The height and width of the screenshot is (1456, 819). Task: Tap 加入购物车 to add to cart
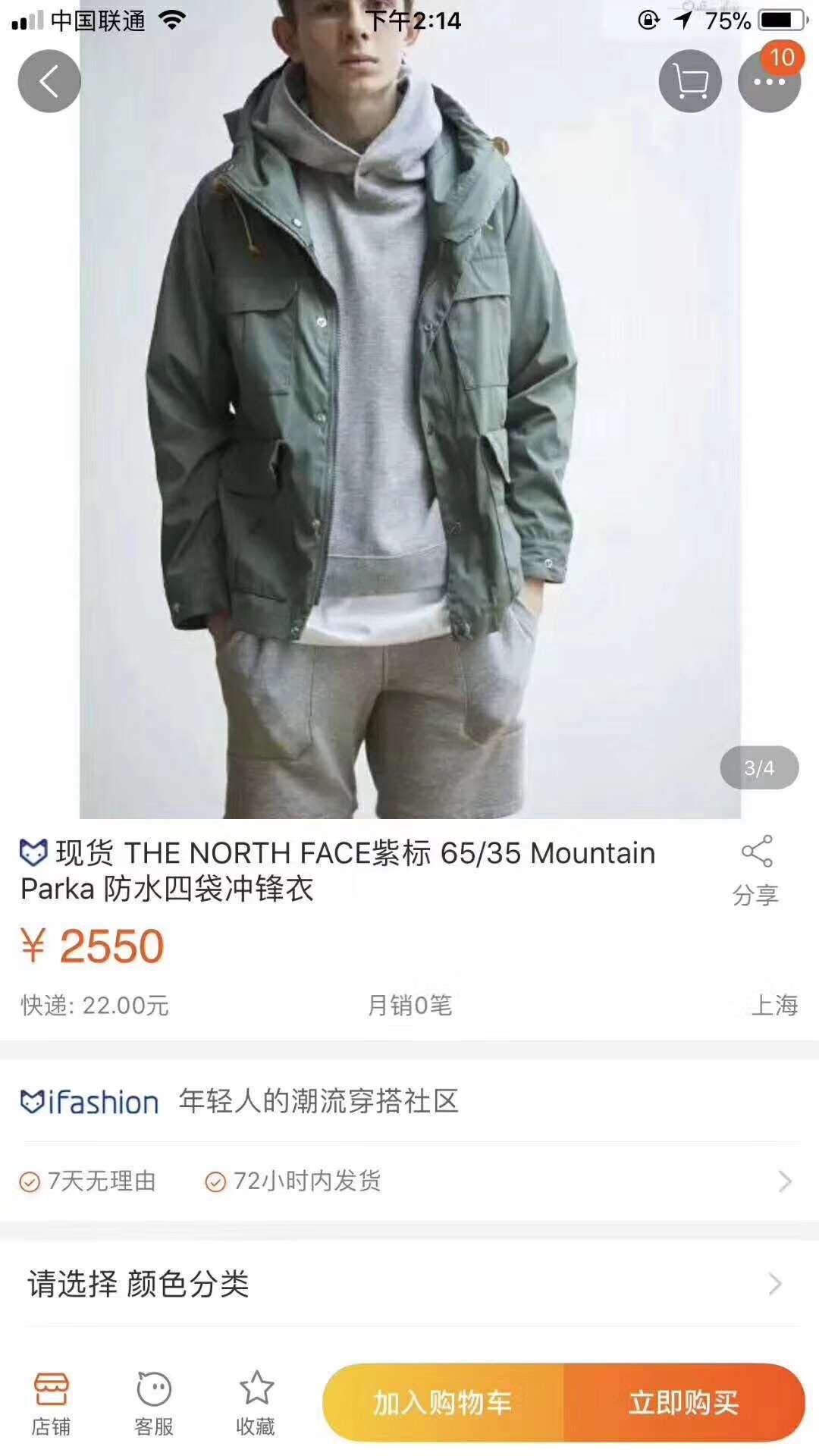443,1403
